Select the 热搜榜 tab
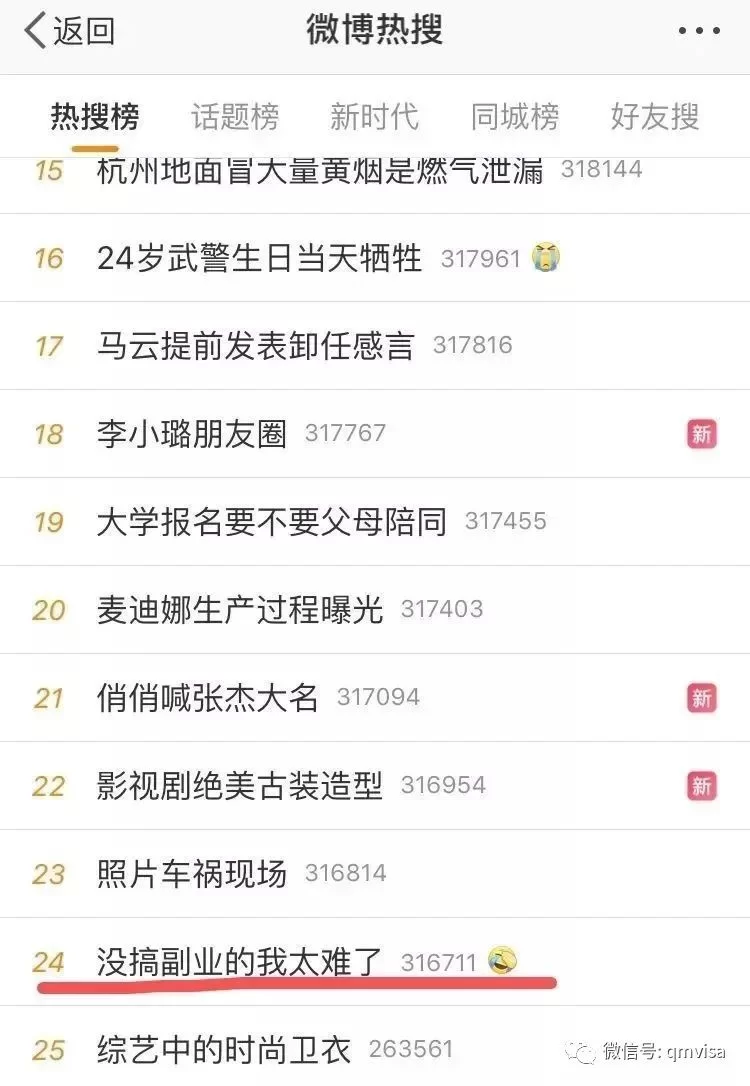This screenshot has height=1086, width=750. point(95,118)
